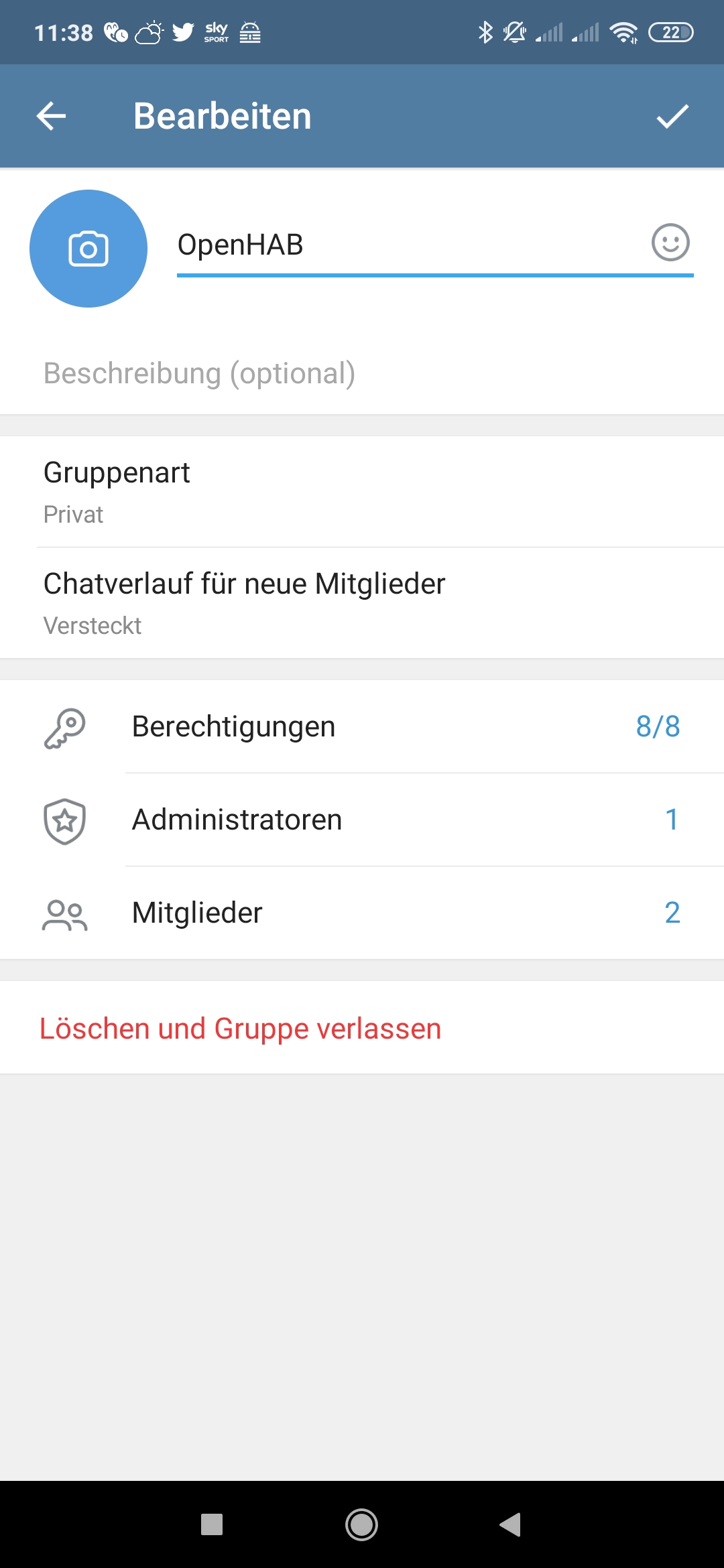The height and width of the screenshot is (1568, 724).
Task: Go back using the top arrow
Action: point(51,116)
